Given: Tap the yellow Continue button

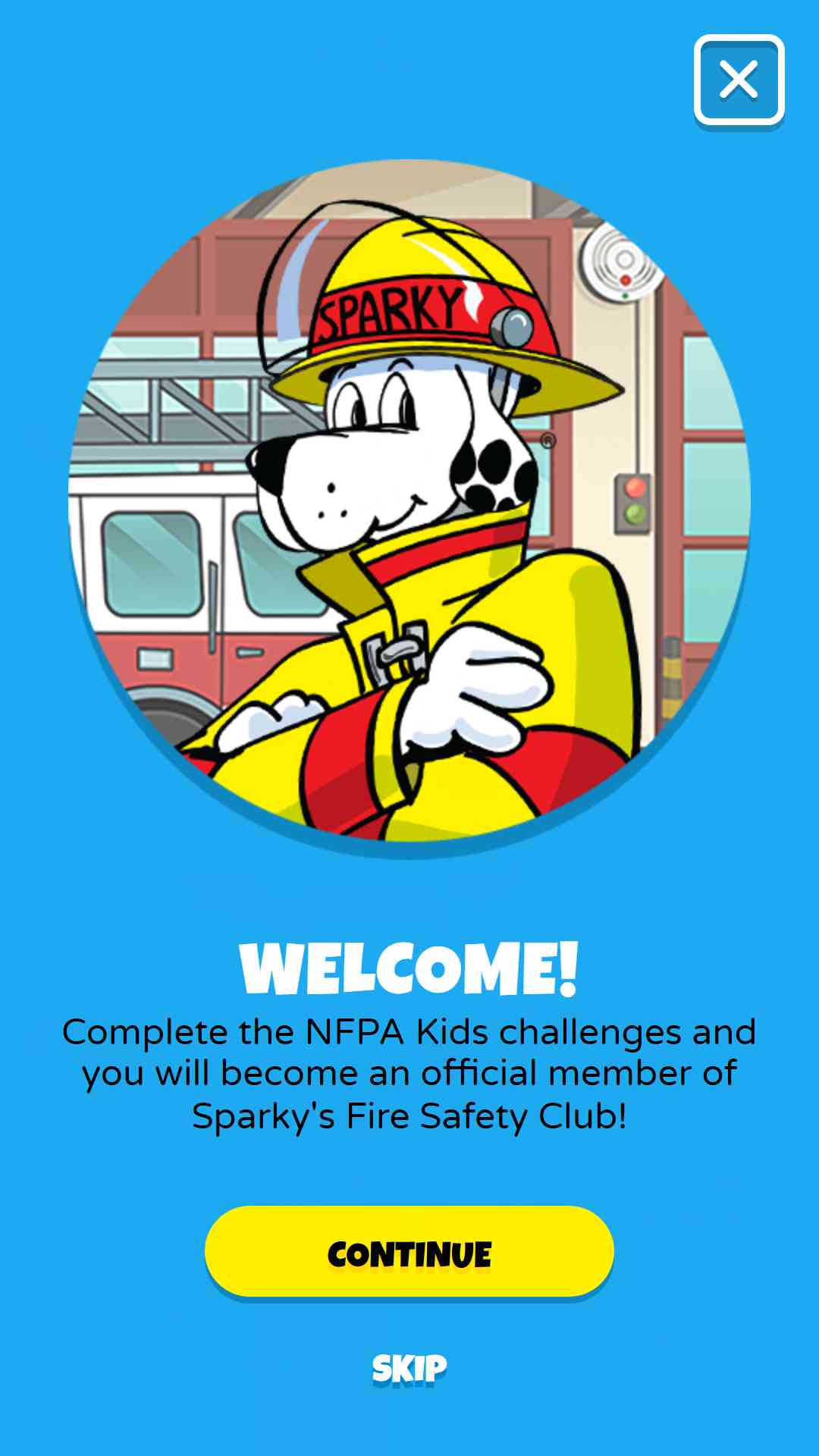Looking at the screenshot, I should coord(409,1251).
